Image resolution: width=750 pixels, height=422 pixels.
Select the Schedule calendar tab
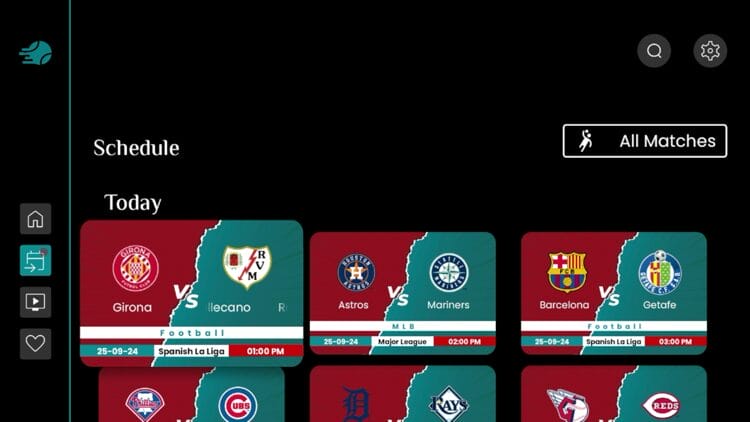35,261
